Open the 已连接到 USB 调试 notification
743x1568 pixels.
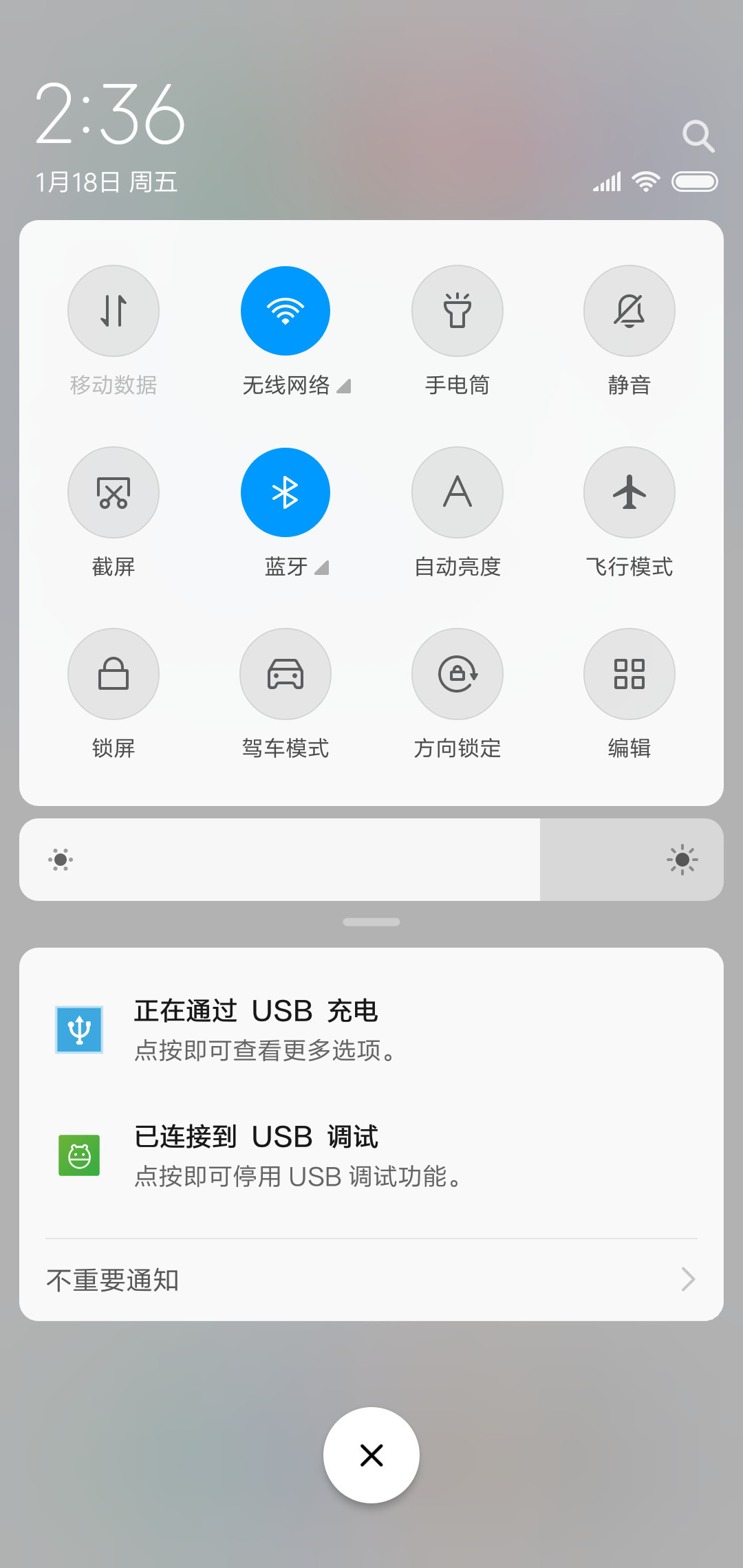point(371,1156)
